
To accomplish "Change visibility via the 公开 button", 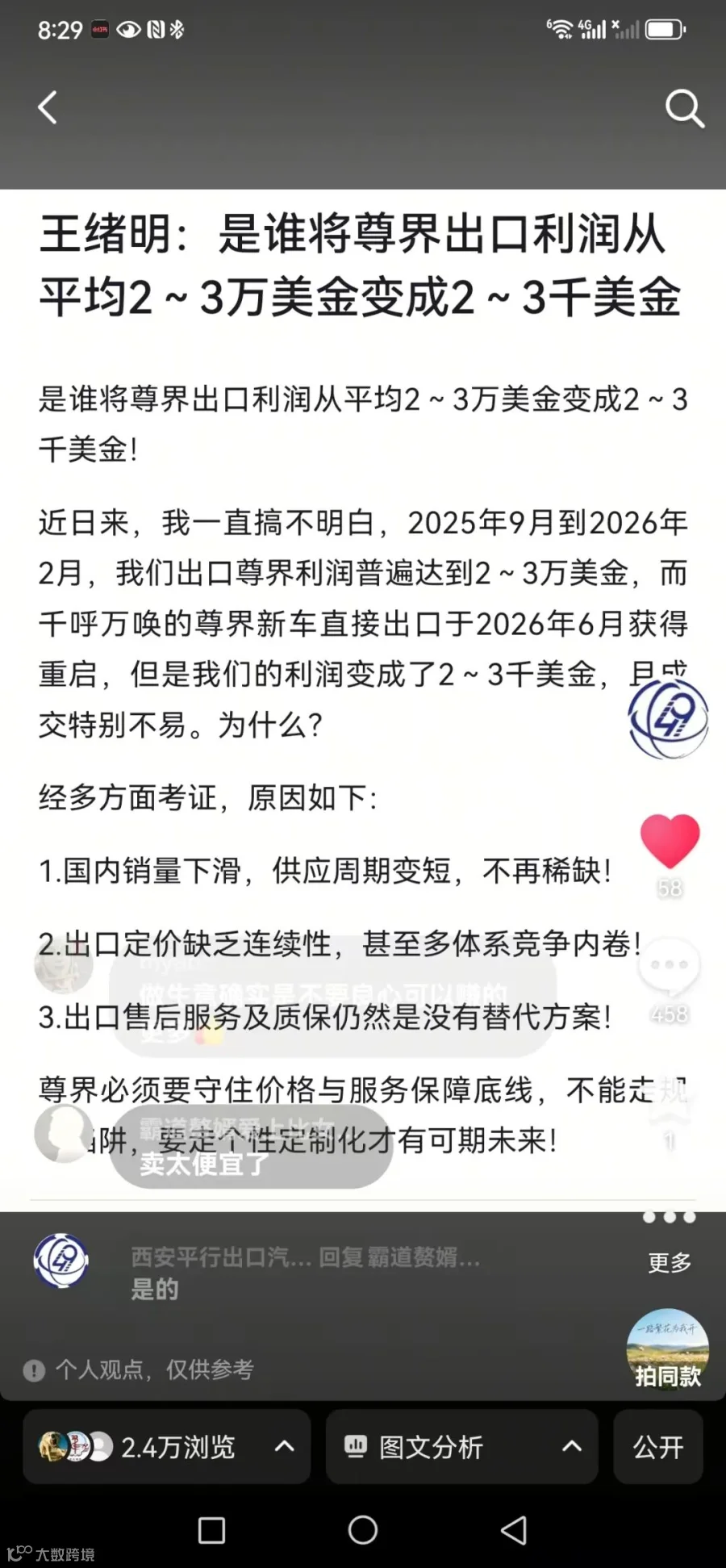I will tap(658, 1447).
